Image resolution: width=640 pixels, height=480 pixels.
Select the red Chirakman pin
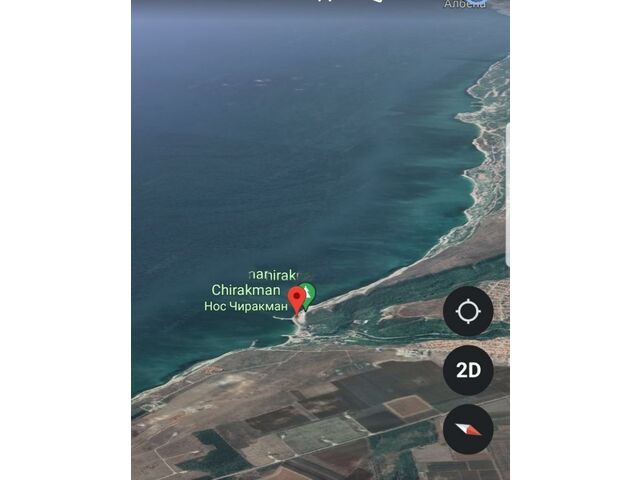coord(297,299)
